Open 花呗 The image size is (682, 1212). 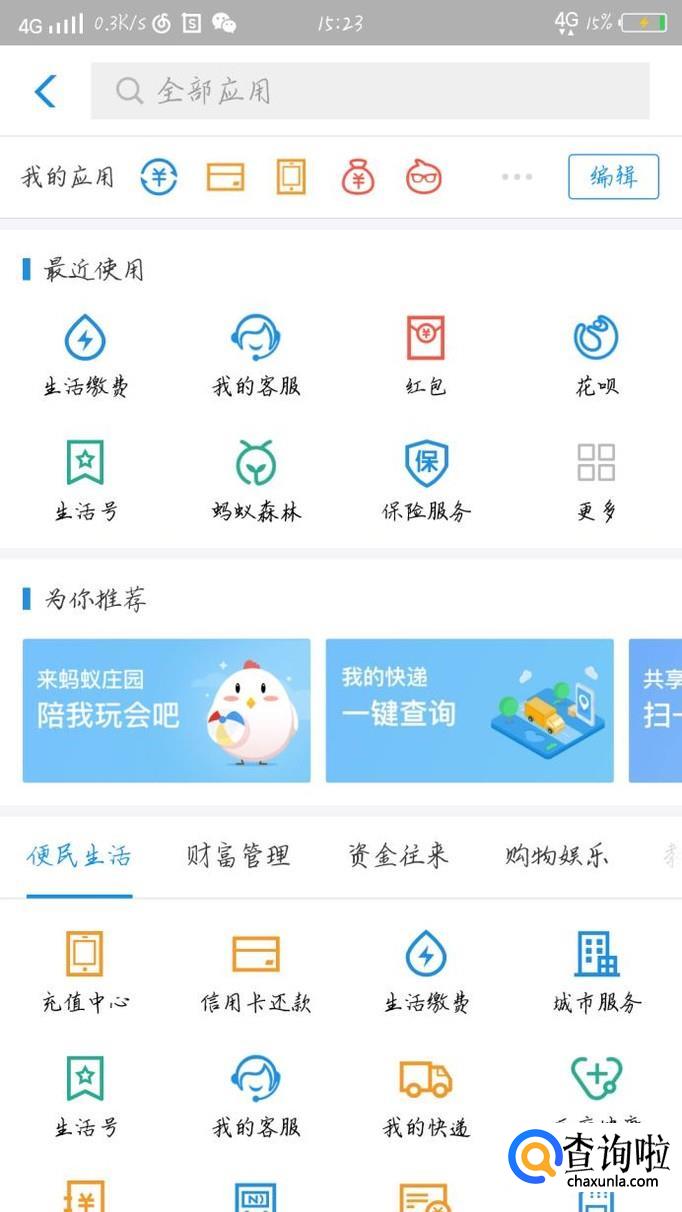pos(597,356)
